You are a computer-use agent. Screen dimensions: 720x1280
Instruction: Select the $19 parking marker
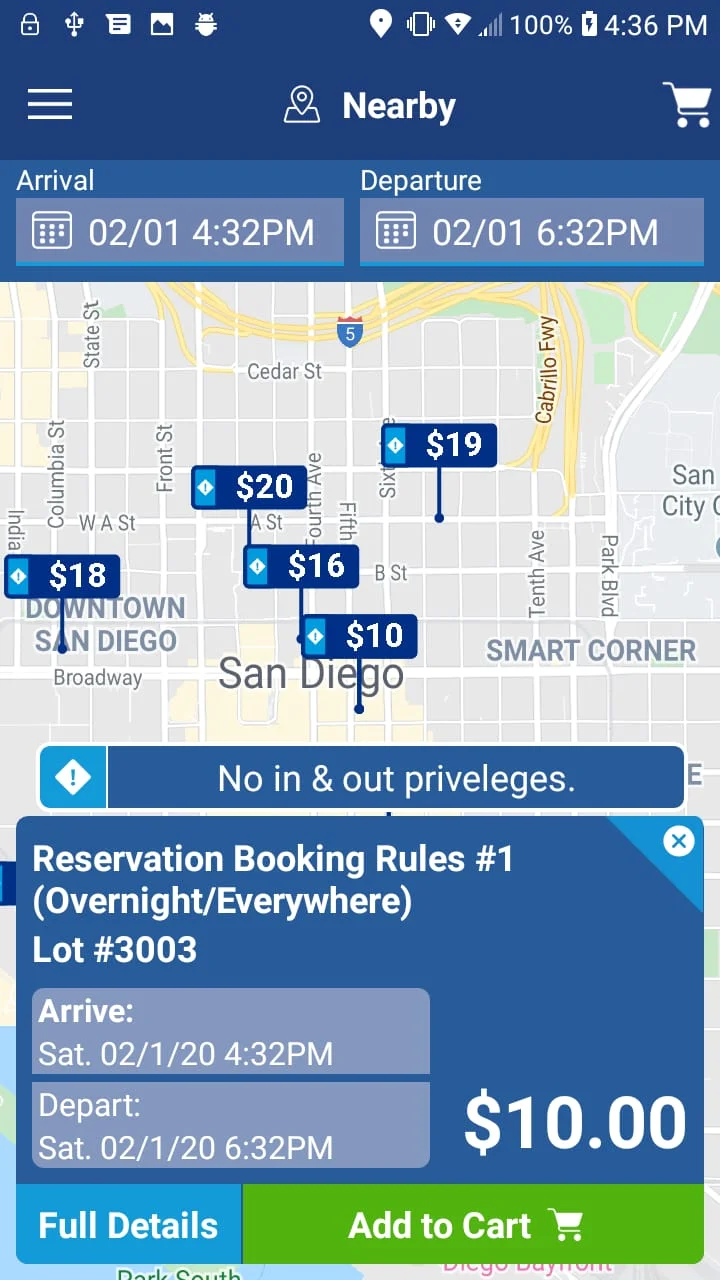[440, 444]
